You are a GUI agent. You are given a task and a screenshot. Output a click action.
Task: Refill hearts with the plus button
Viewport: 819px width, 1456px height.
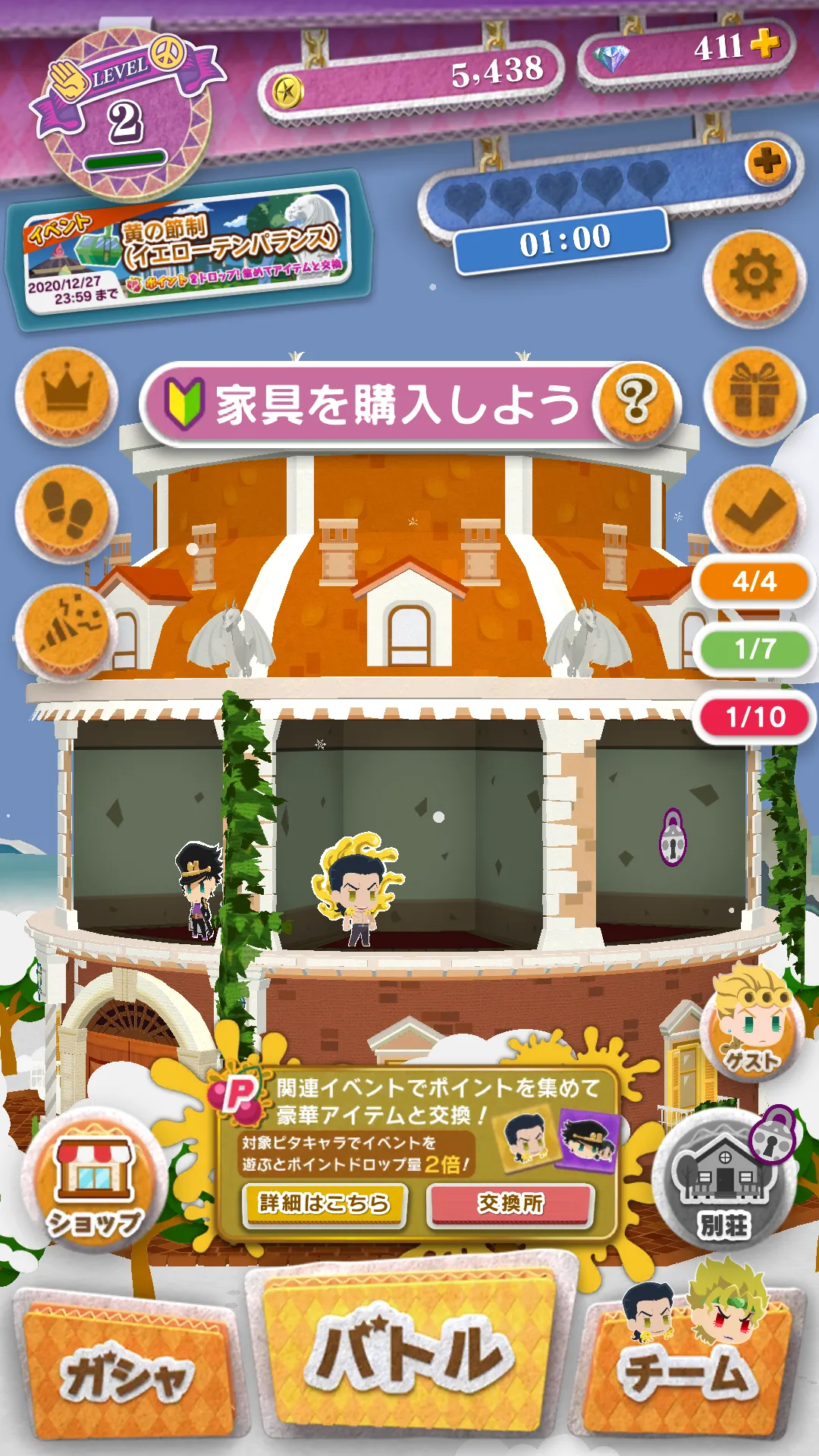767,162
